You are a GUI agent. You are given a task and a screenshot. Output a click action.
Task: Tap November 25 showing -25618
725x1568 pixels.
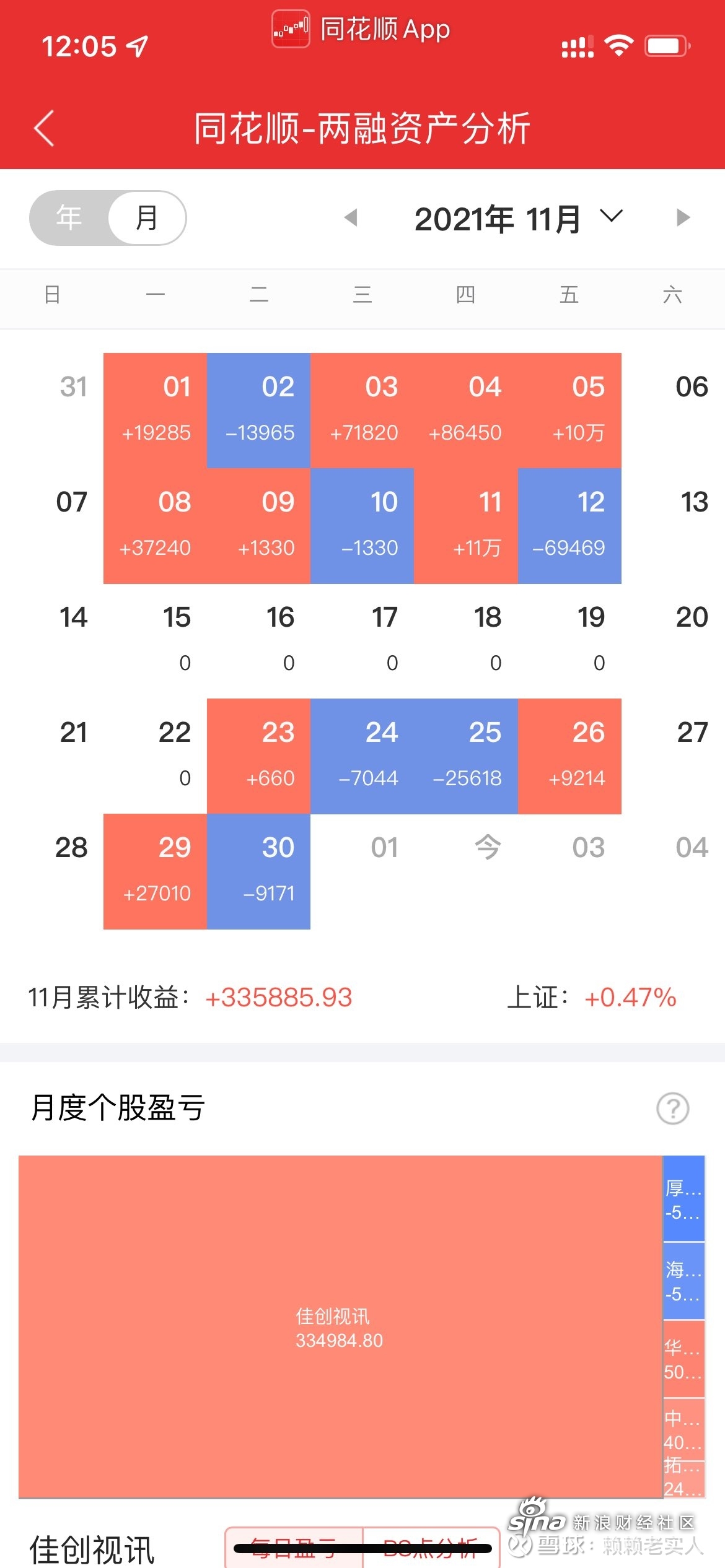pos(465,756)
